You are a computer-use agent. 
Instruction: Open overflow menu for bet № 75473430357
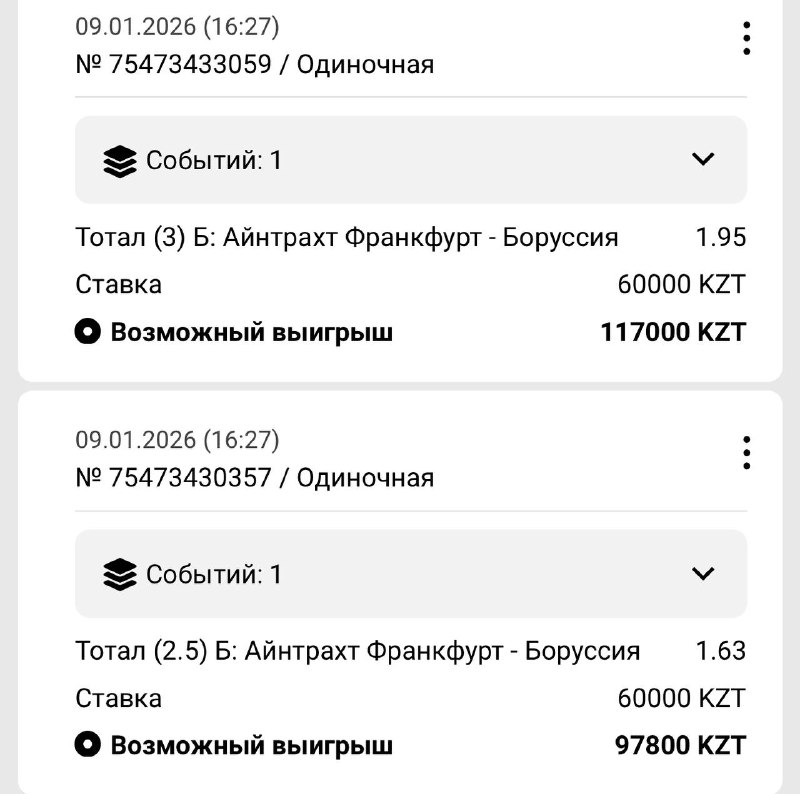(746, 452)
